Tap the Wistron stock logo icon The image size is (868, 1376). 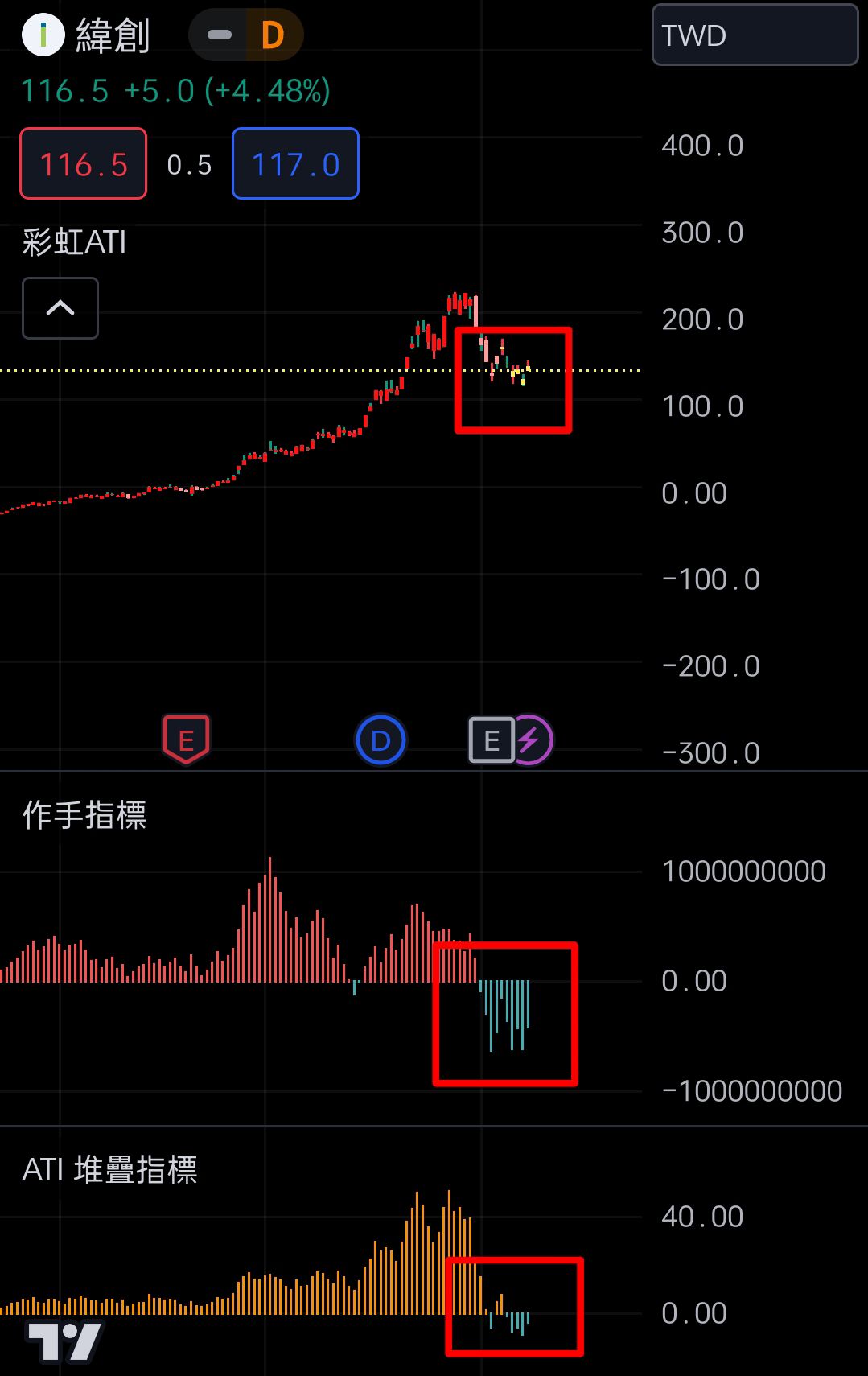coord(42,34)
